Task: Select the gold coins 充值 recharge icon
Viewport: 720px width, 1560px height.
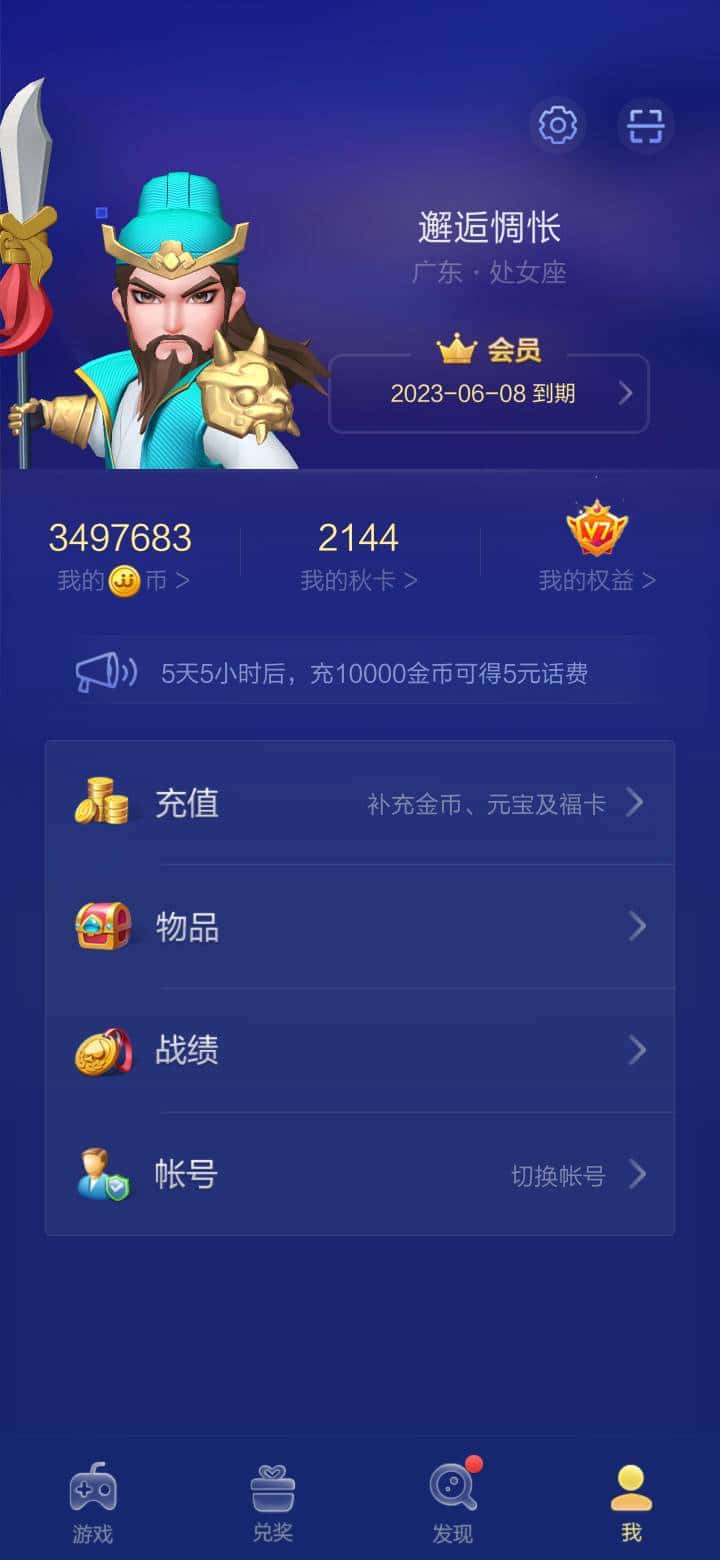Action: click(x=100, y=802)
